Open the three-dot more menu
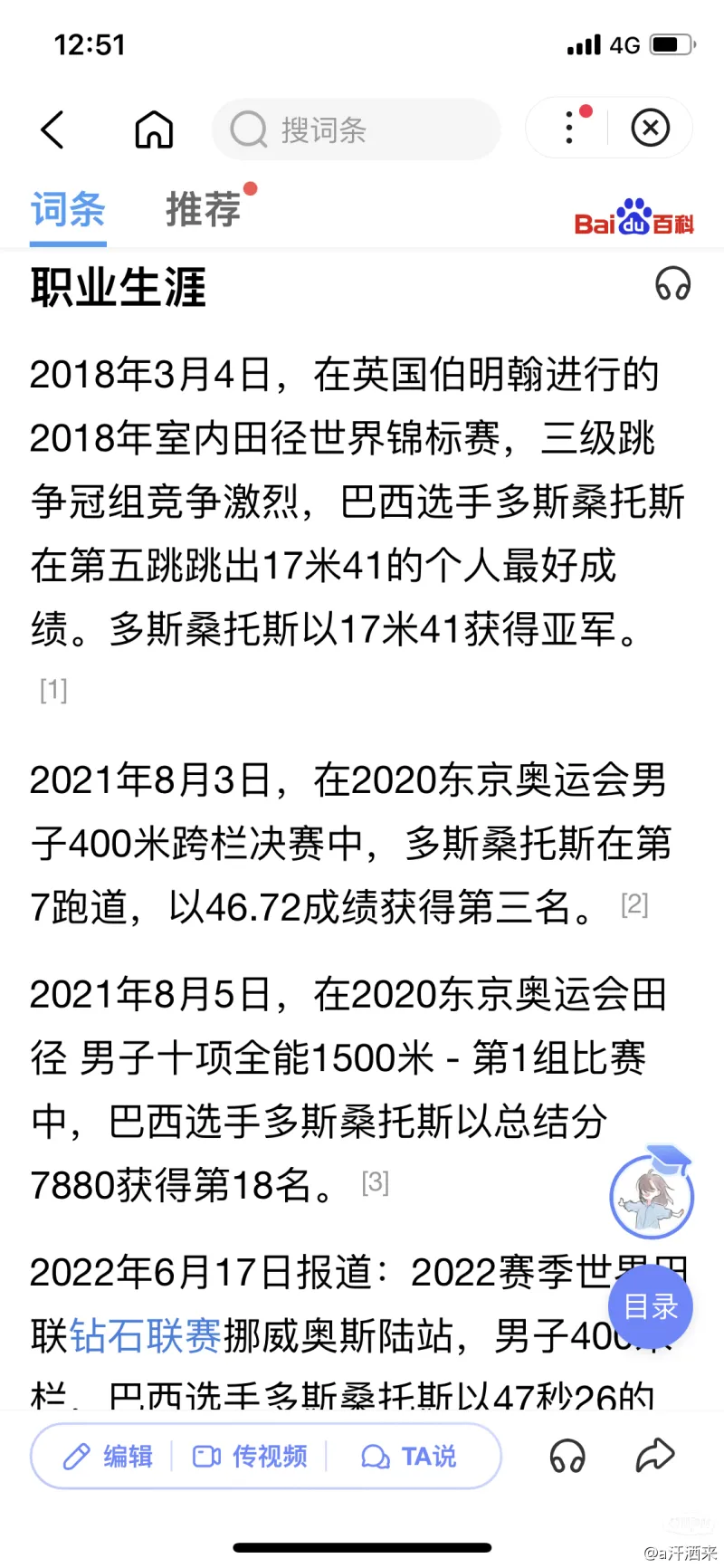Image resolution: width=724 pixels, height=1568 pixels. pos(569,128)
